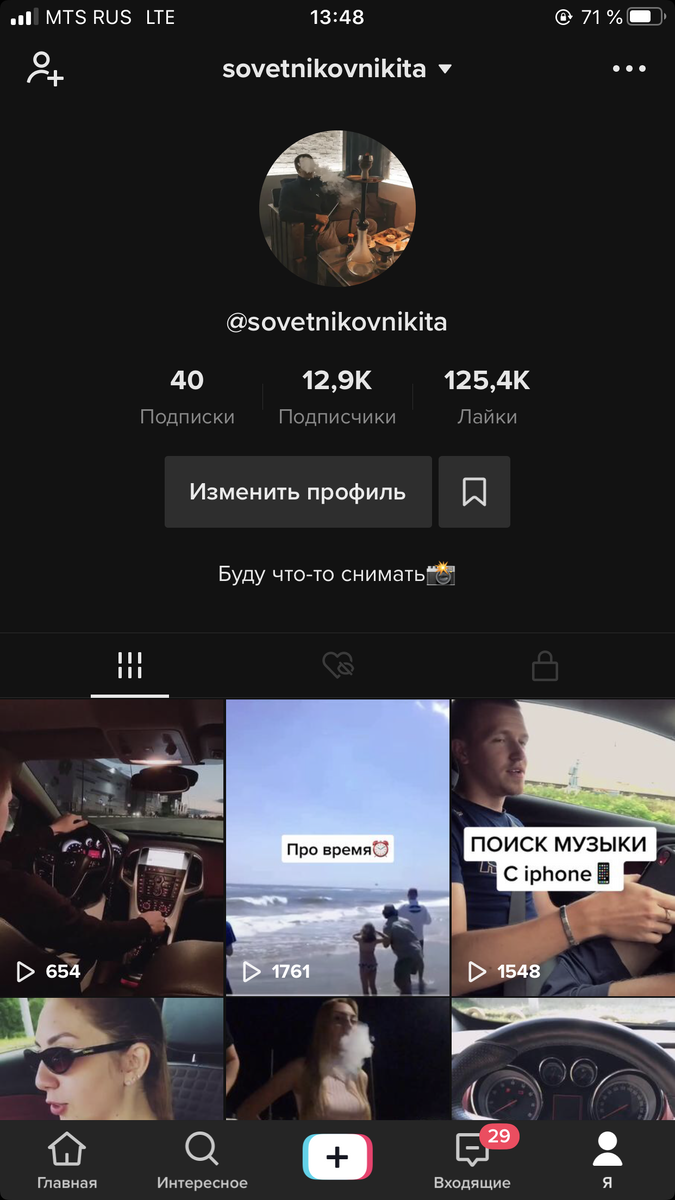Open the add friends icon

[x=45, y=68]
